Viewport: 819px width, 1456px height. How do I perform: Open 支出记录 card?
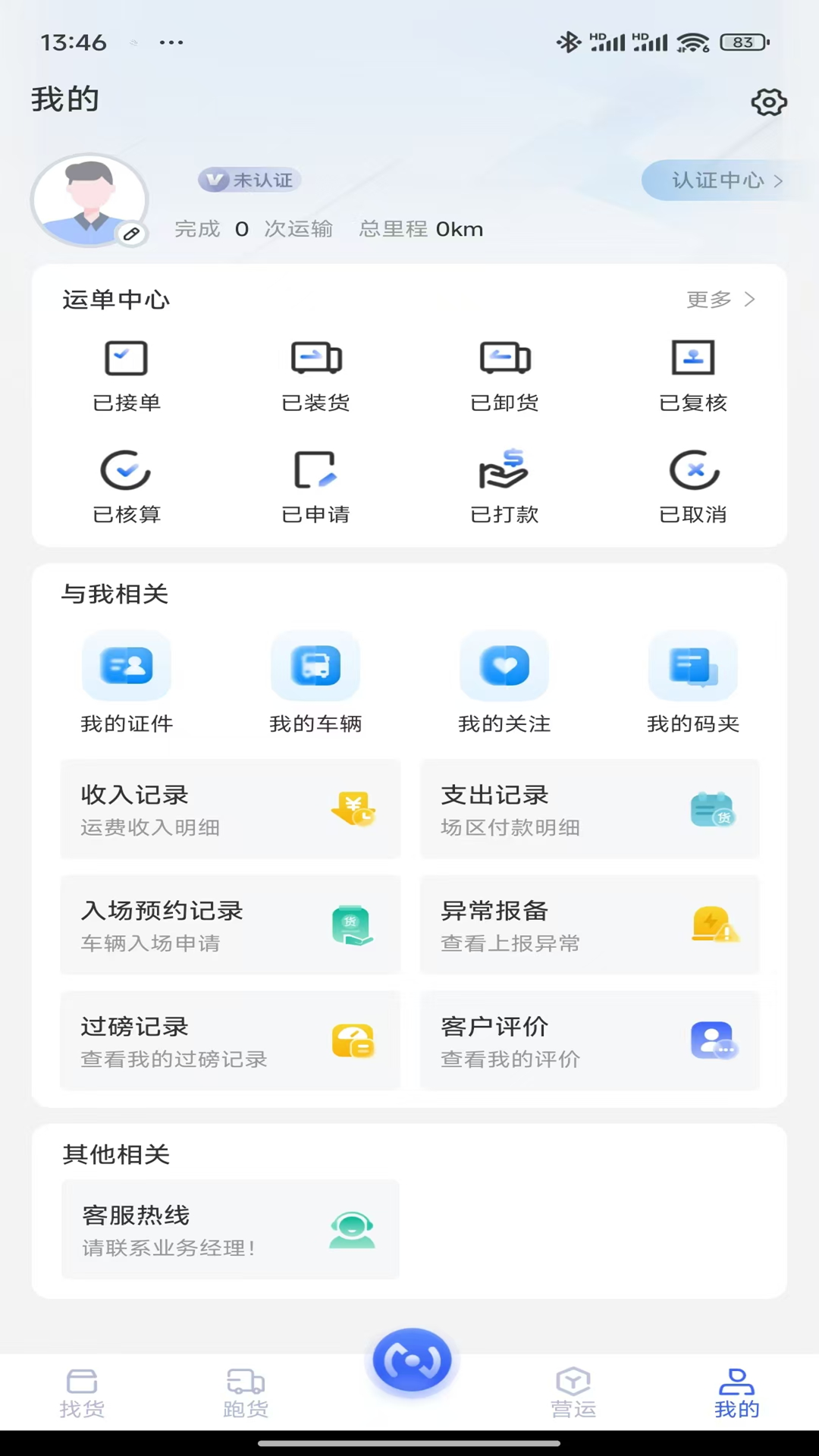tap(590, 809)
